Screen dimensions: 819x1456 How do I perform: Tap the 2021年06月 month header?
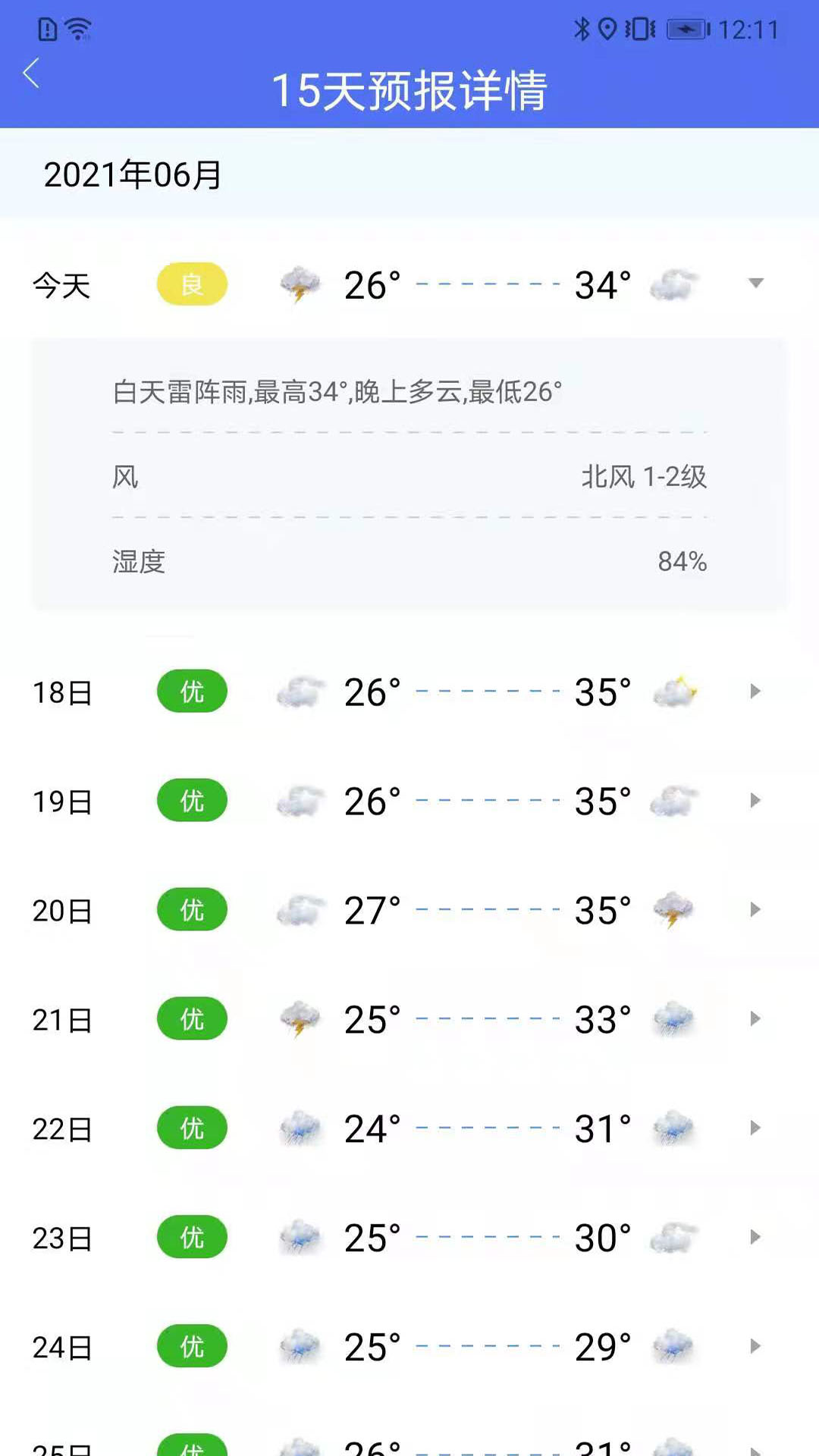pyautogui.click(x=130, y=174)
